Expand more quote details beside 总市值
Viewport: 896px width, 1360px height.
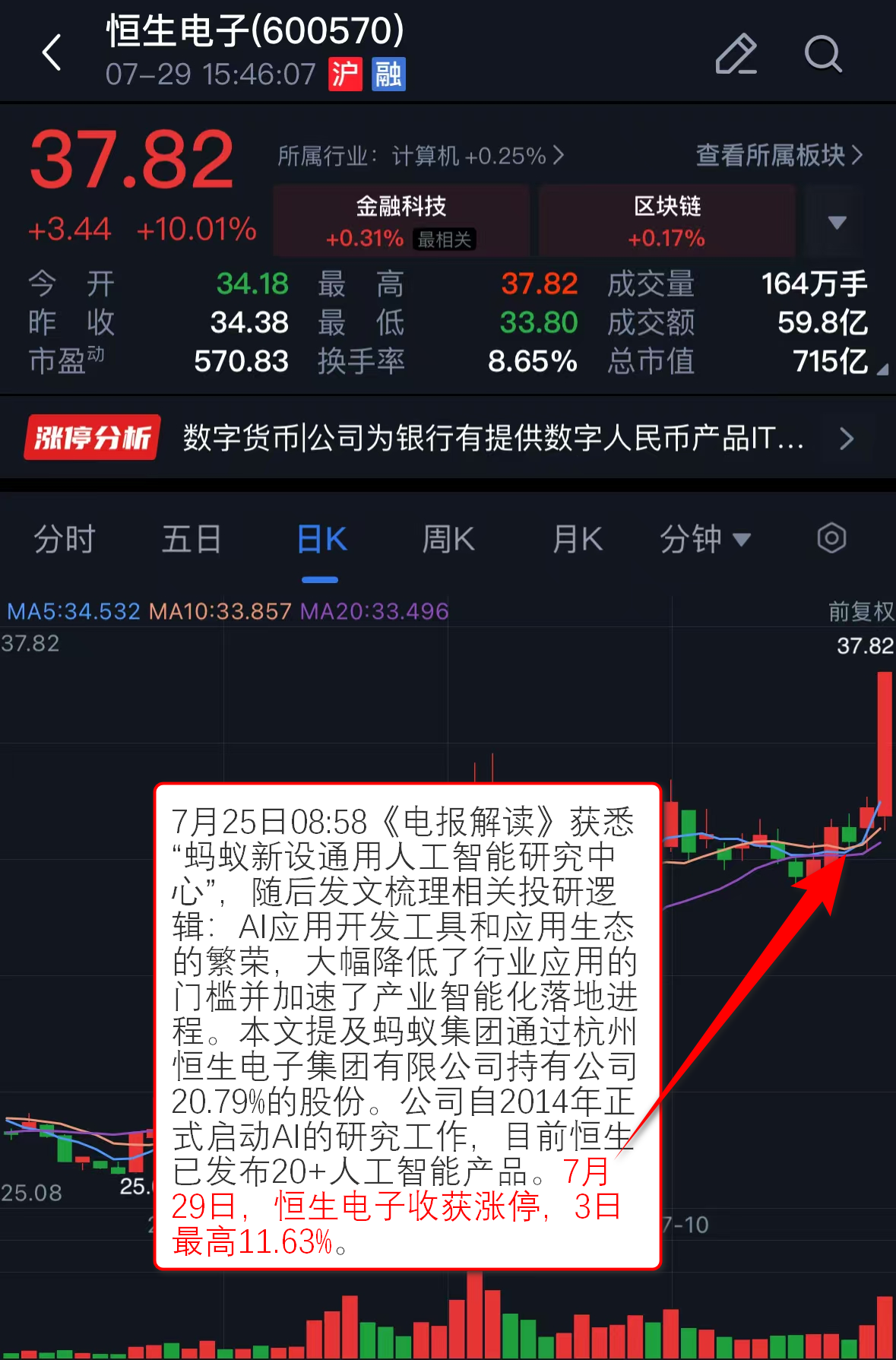(x=882, y=369)
